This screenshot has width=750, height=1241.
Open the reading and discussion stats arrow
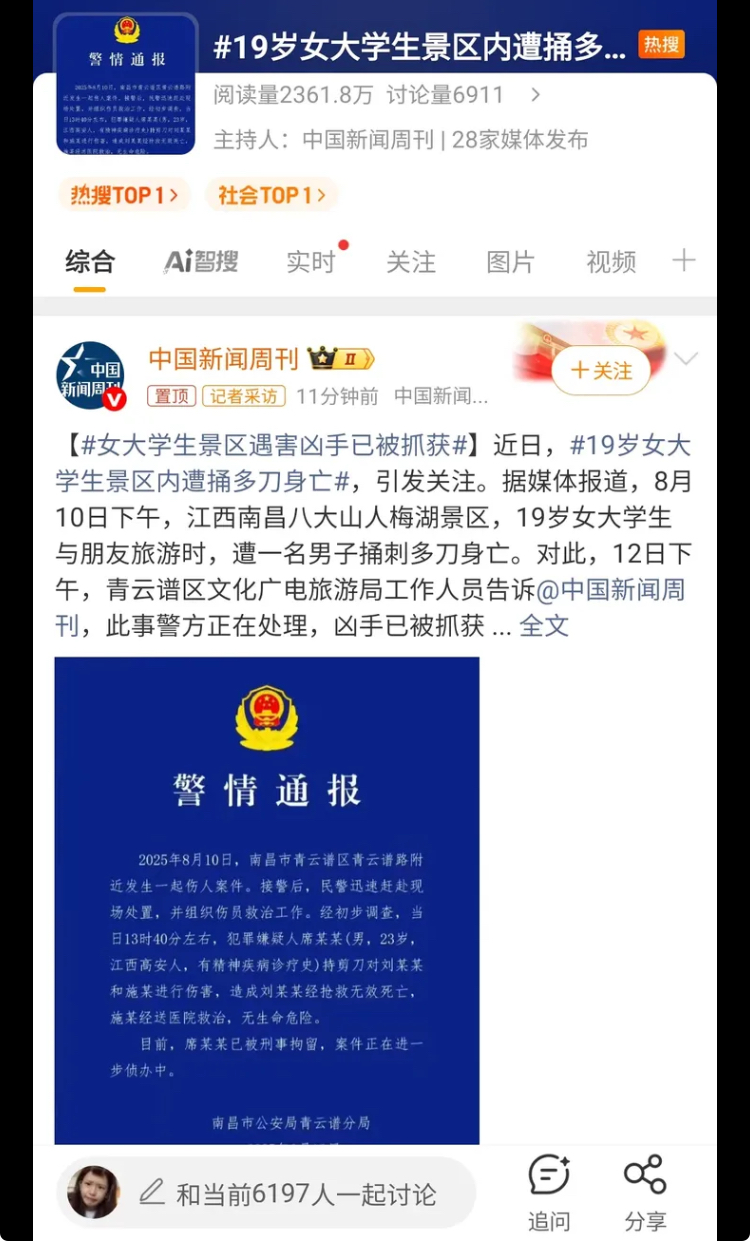(x=536, y=95)
